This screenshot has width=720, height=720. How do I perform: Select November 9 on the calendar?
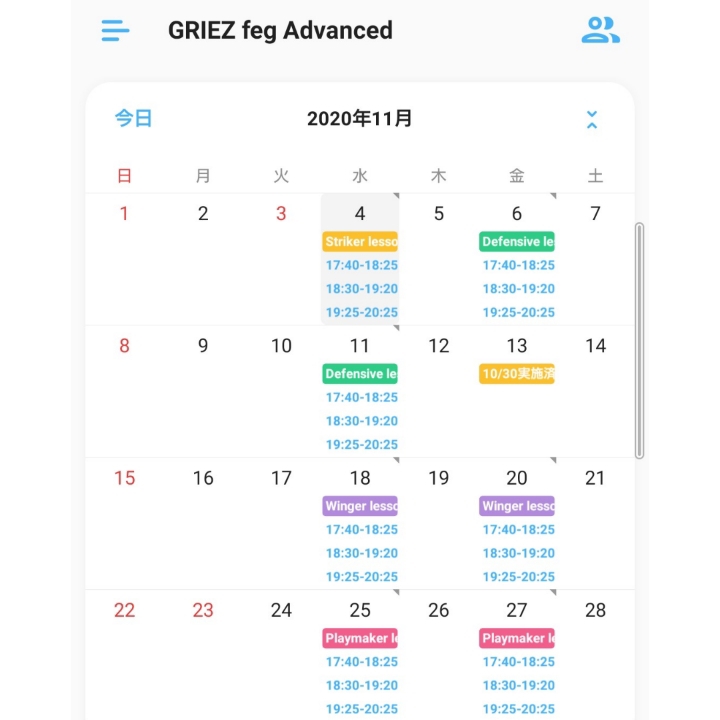203,346
